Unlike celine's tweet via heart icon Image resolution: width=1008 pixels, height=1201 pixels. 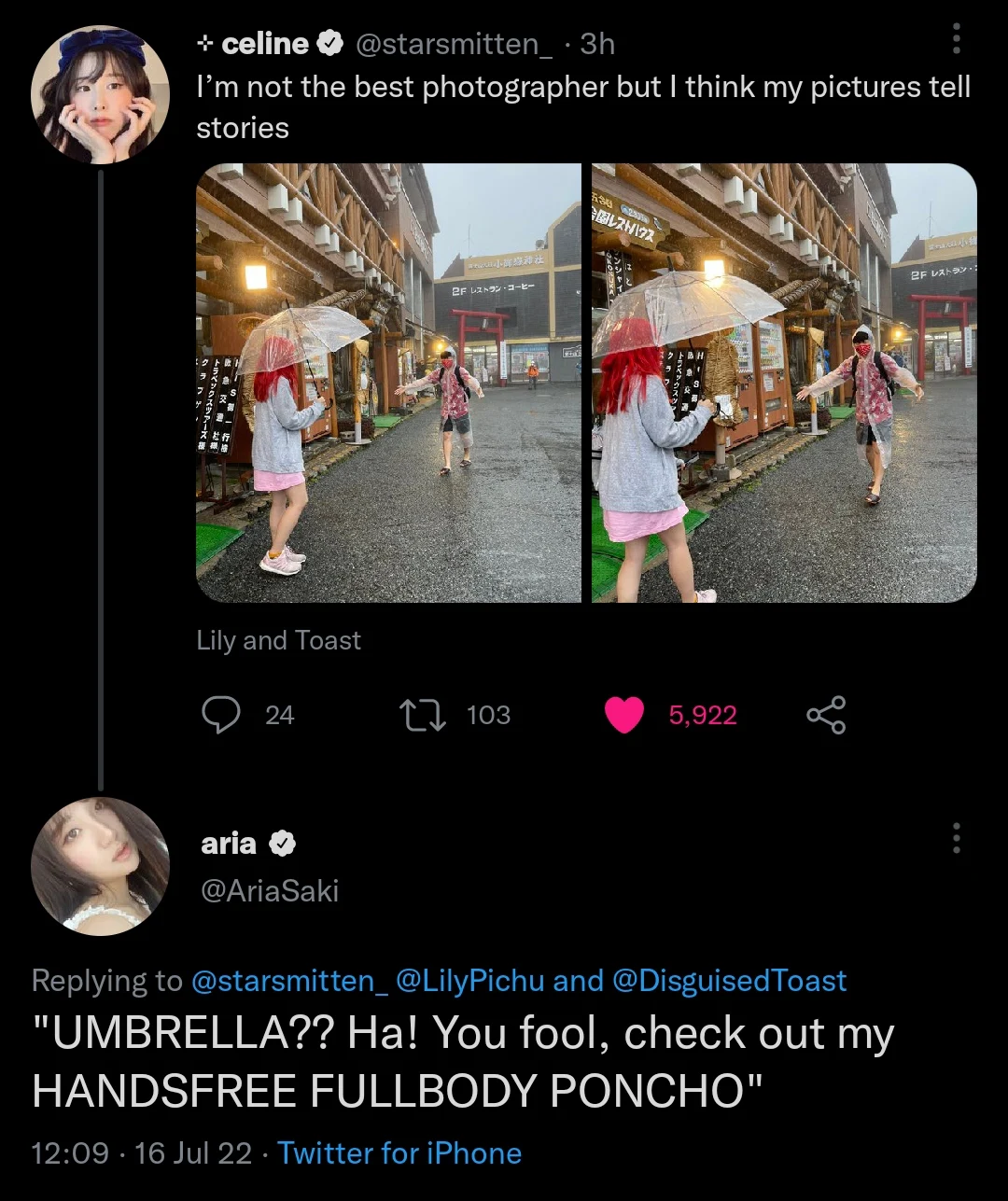[x=624, y=715]
